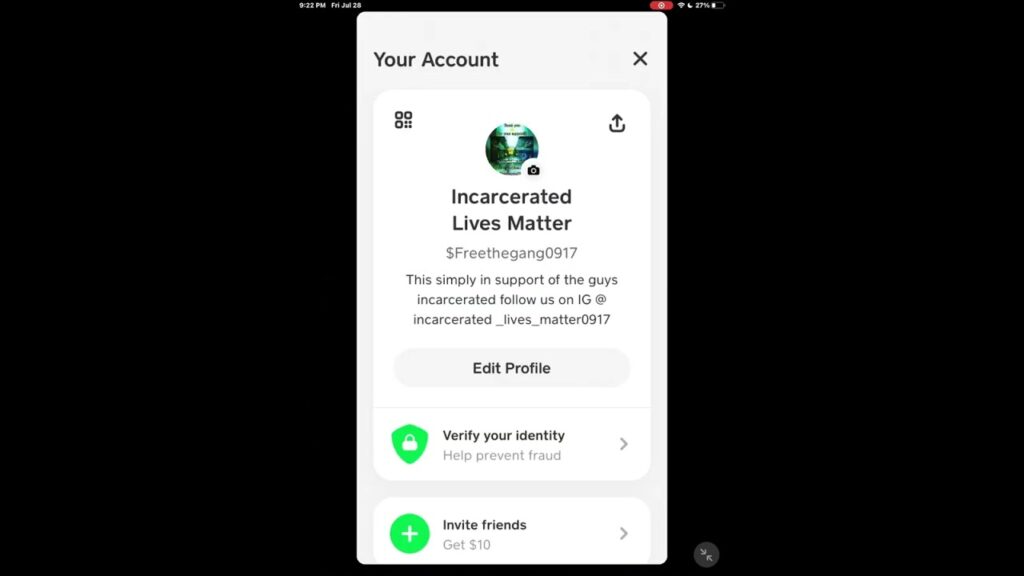Tap Edit Profile button
1024x576 pixels.
point(511,368)
